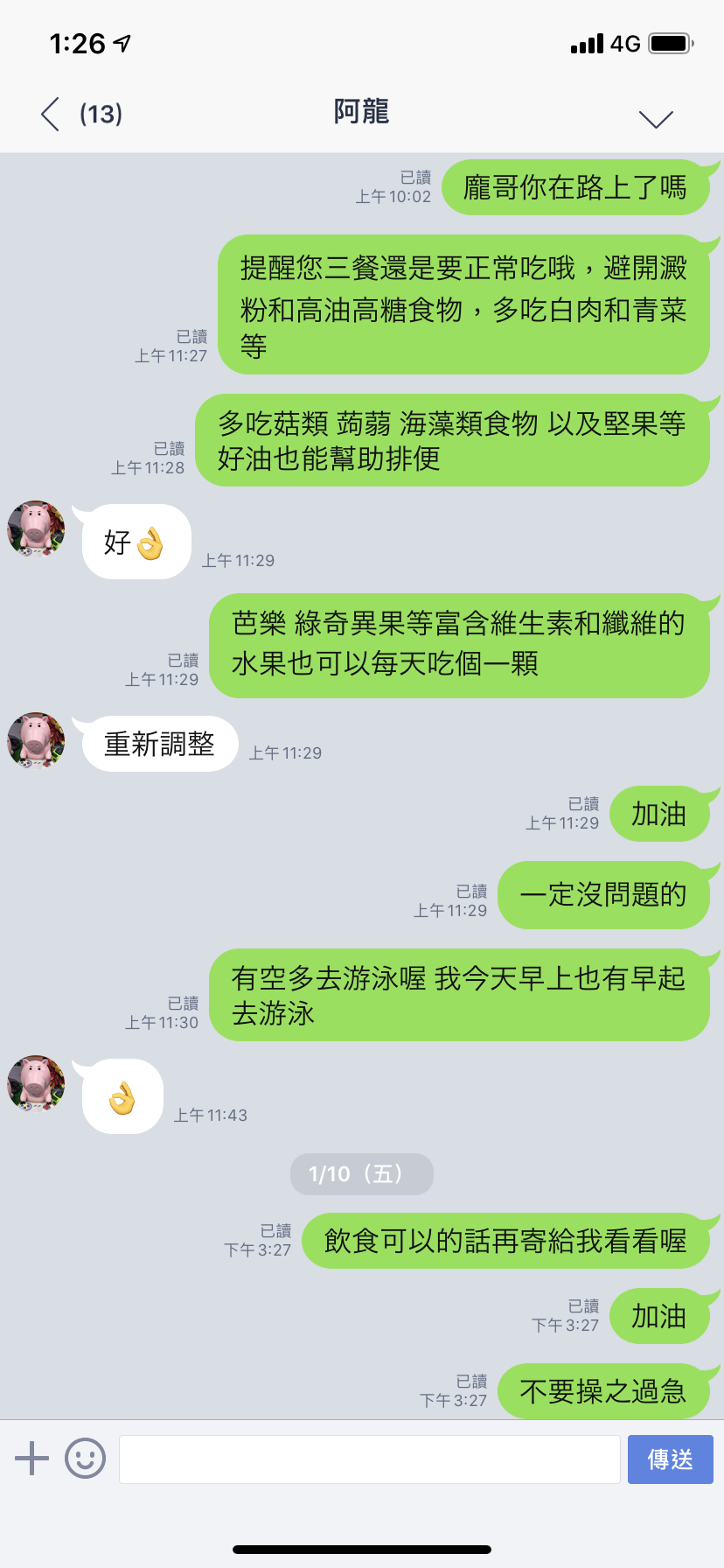
Task: Go back to the chat list
Action: [51, 115]
